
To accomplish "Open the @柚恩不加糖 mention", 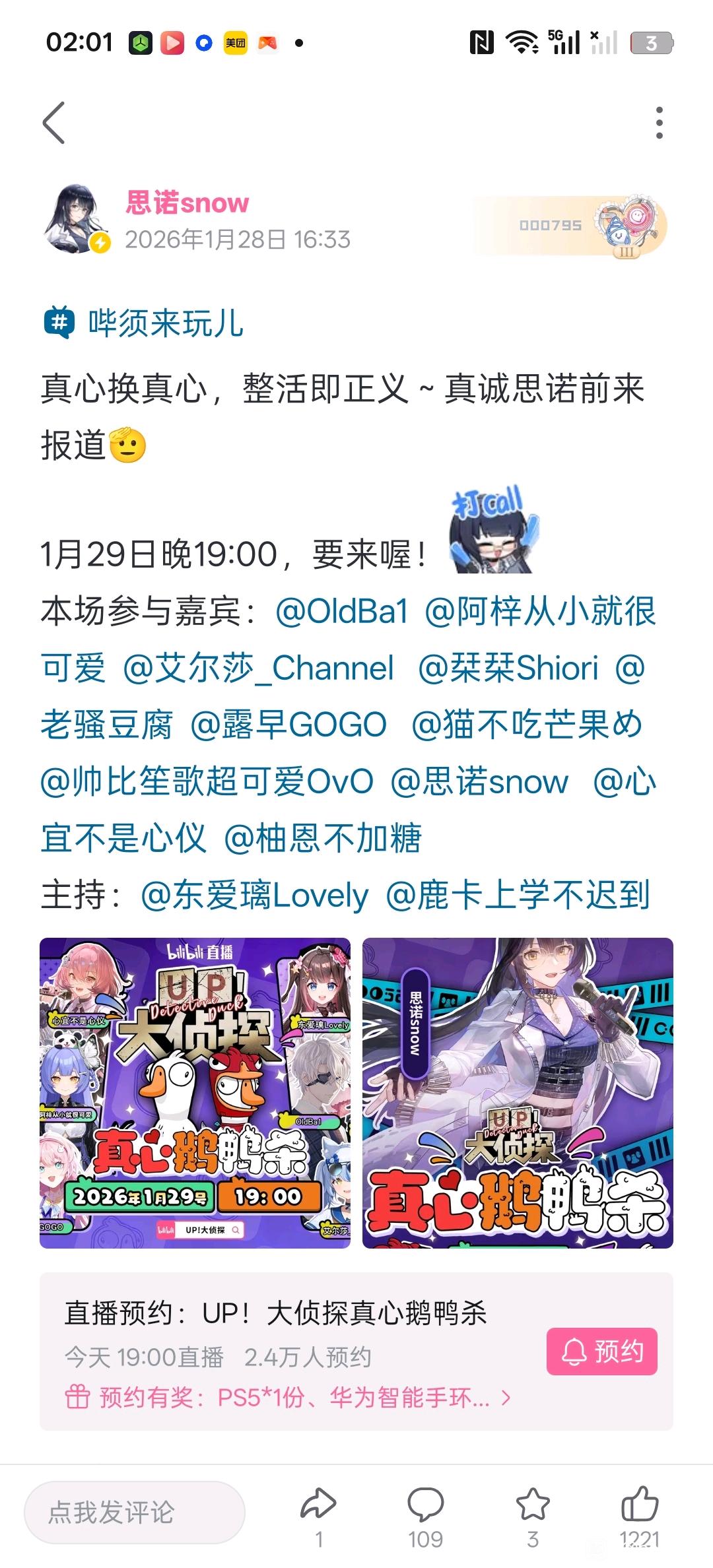I will pos(323,838).
